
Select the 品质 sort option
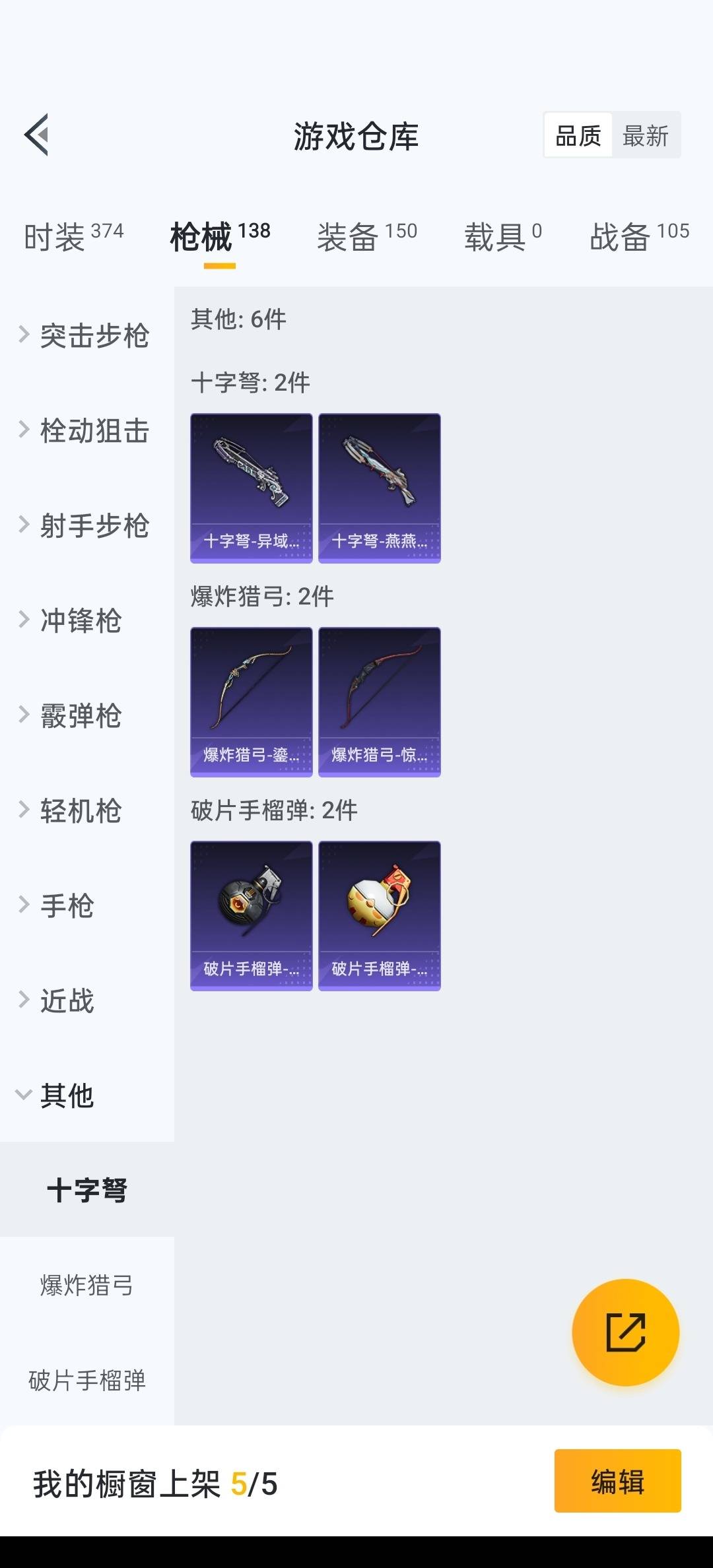[578, 136]
